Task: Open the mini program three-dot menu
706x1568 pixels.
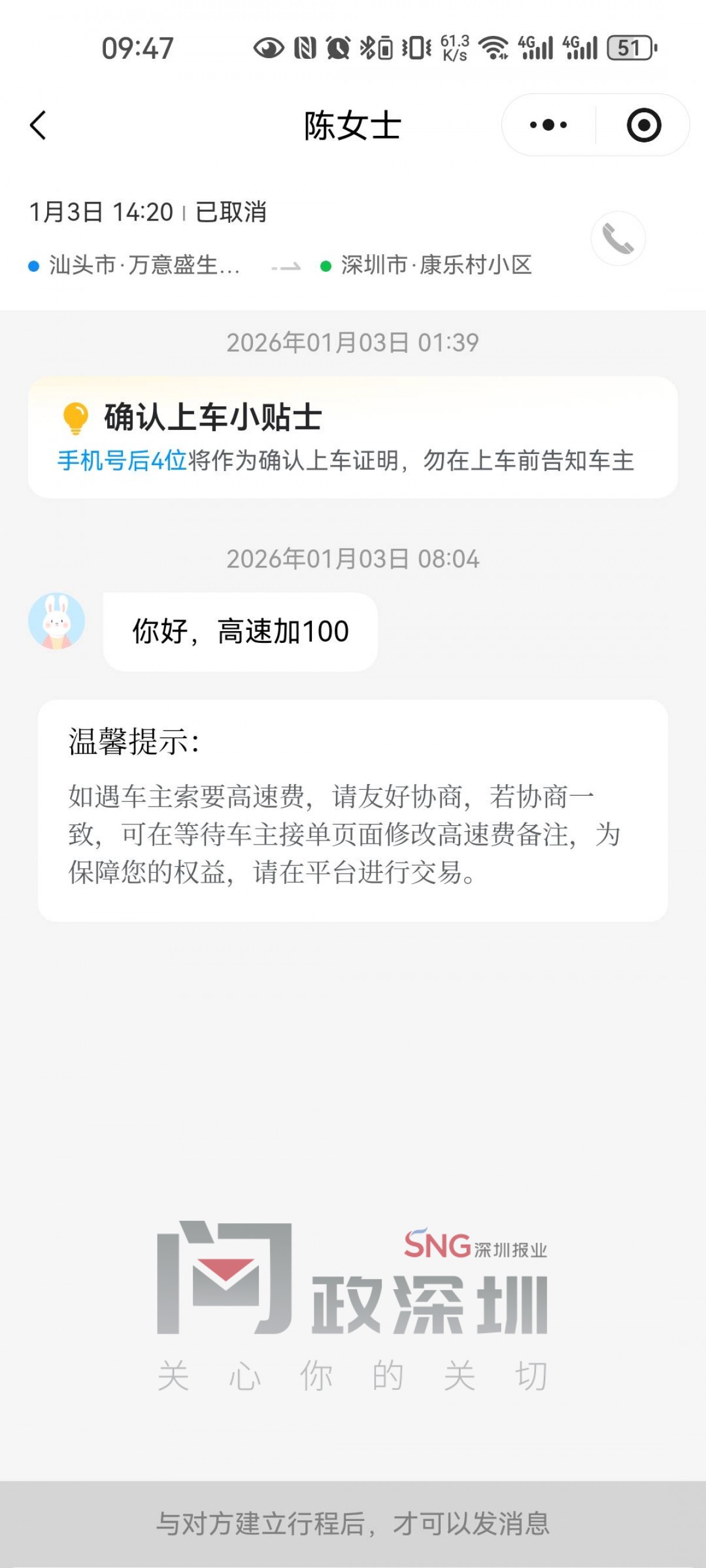Action: click(548, 125)
